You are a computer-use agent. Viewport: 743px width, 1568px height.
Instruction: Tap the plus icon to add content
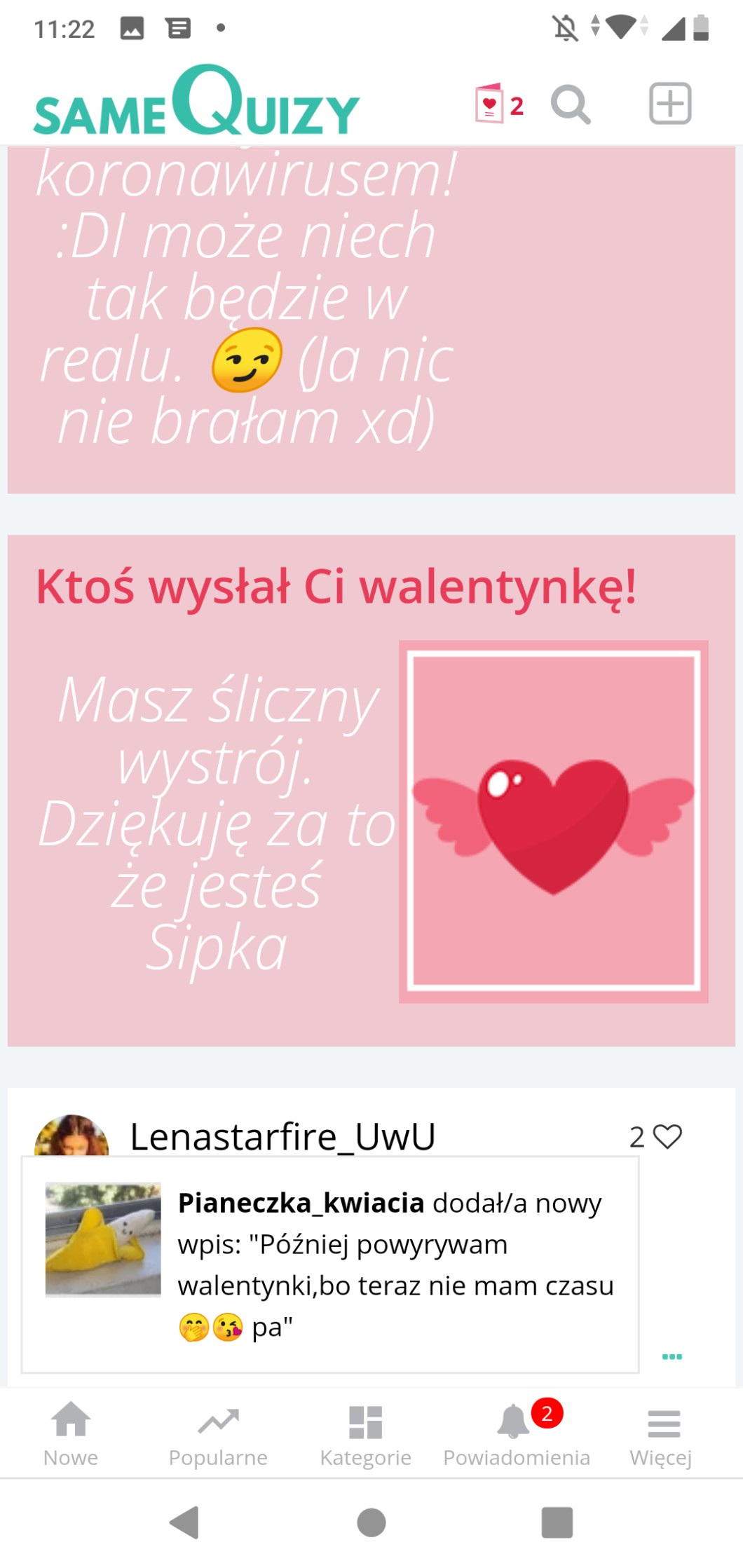(669, 104)
